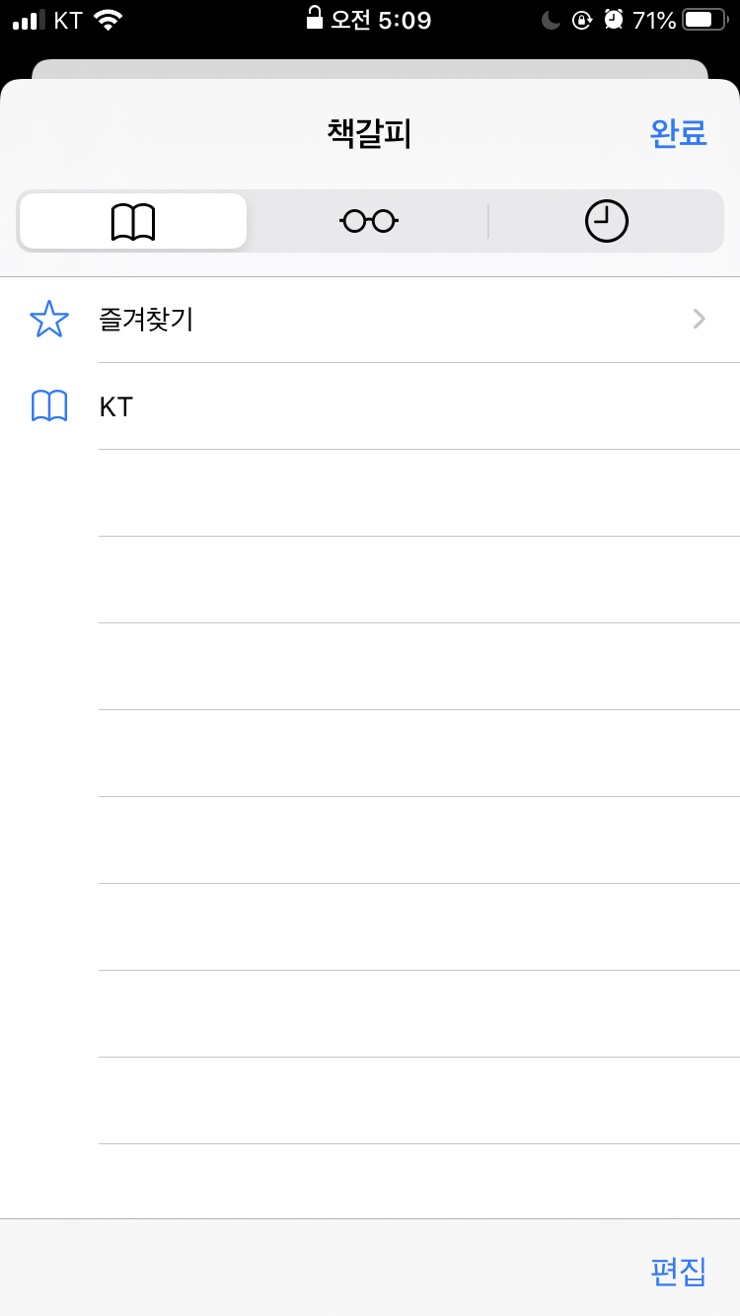
Task: Tap 편집 to edit bookmarks
Action: click(679, 1273)
